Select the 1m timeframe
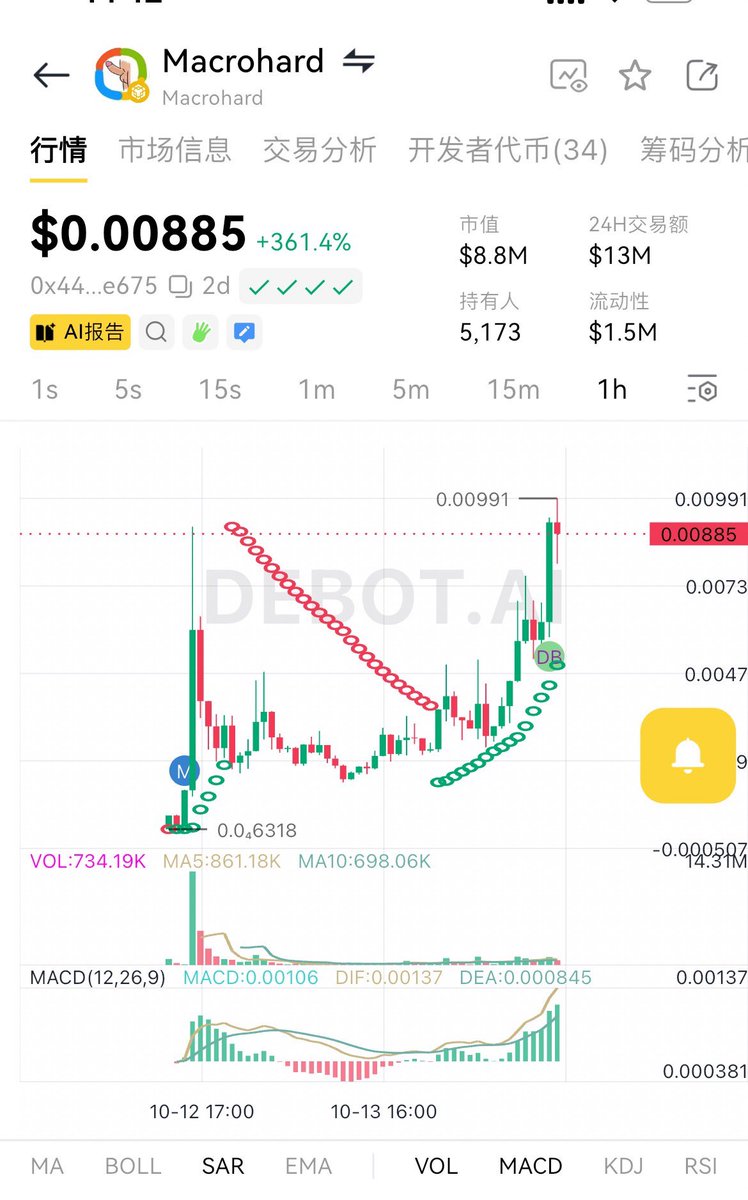The image size is (748, 1200). pyautogui.click(x=316, y=389)
